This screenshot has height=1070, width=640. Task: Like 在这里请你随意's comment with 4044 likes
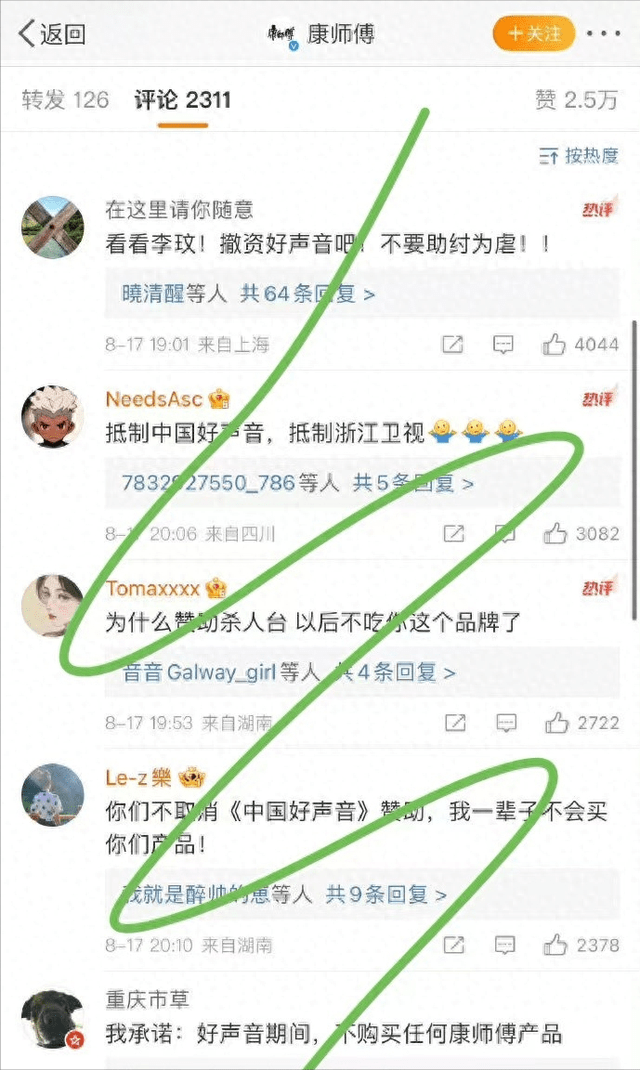555,345
